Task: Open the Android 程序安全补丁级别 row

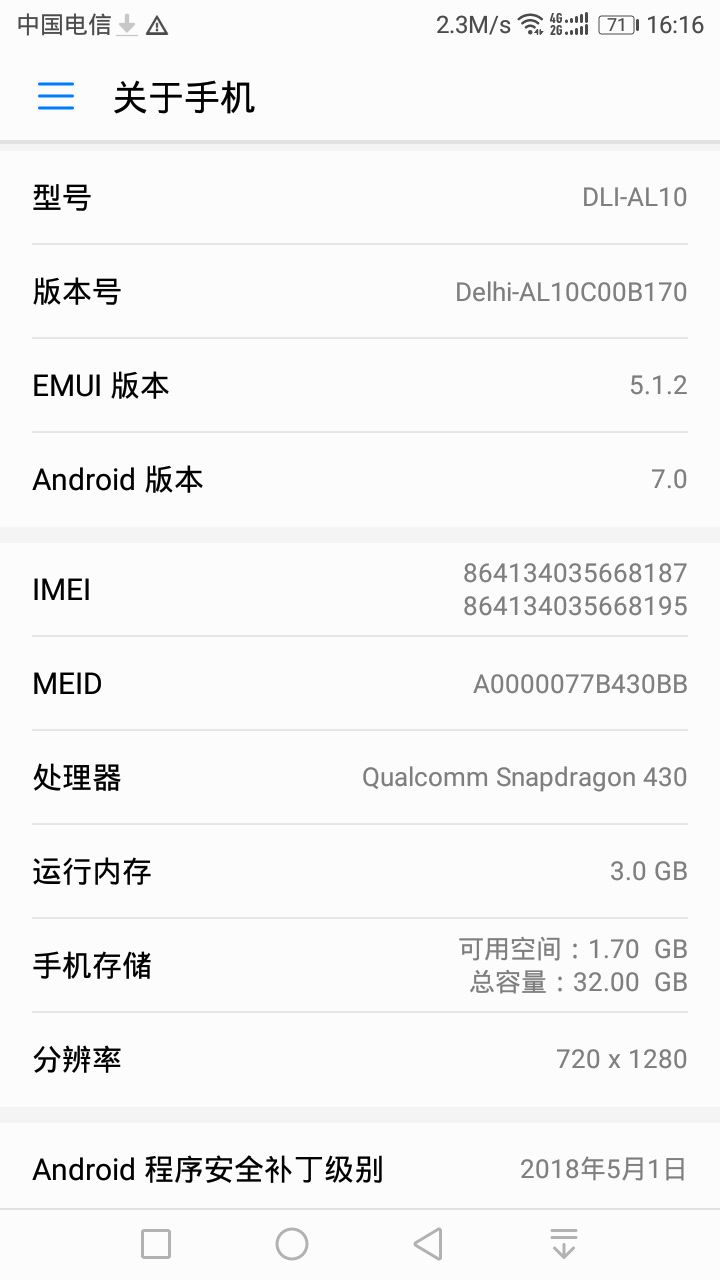Action: [x=360, y=1168]
